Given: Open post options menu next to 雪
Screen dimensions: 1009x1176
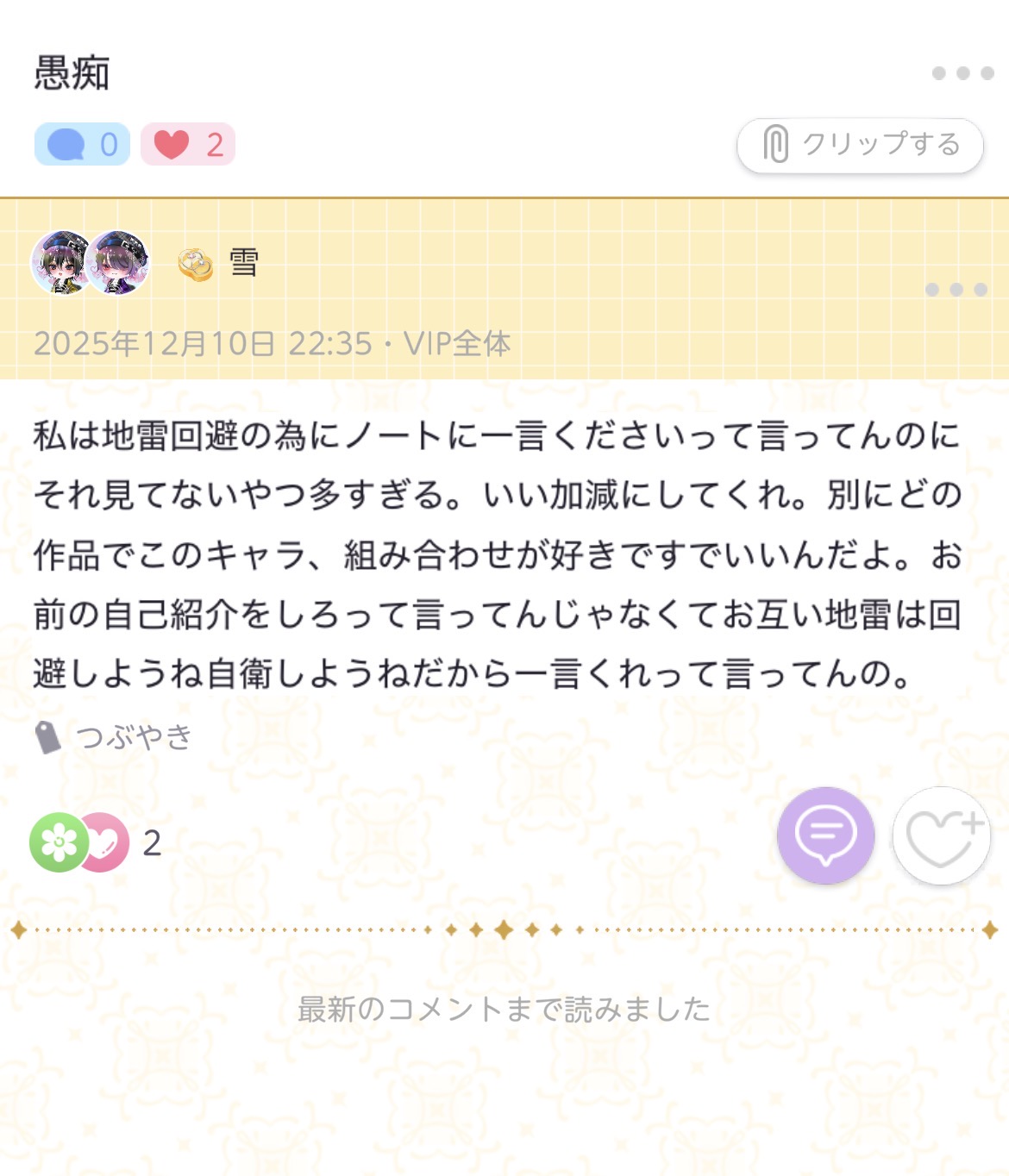Looking at the screenshot, I should 956,290.
